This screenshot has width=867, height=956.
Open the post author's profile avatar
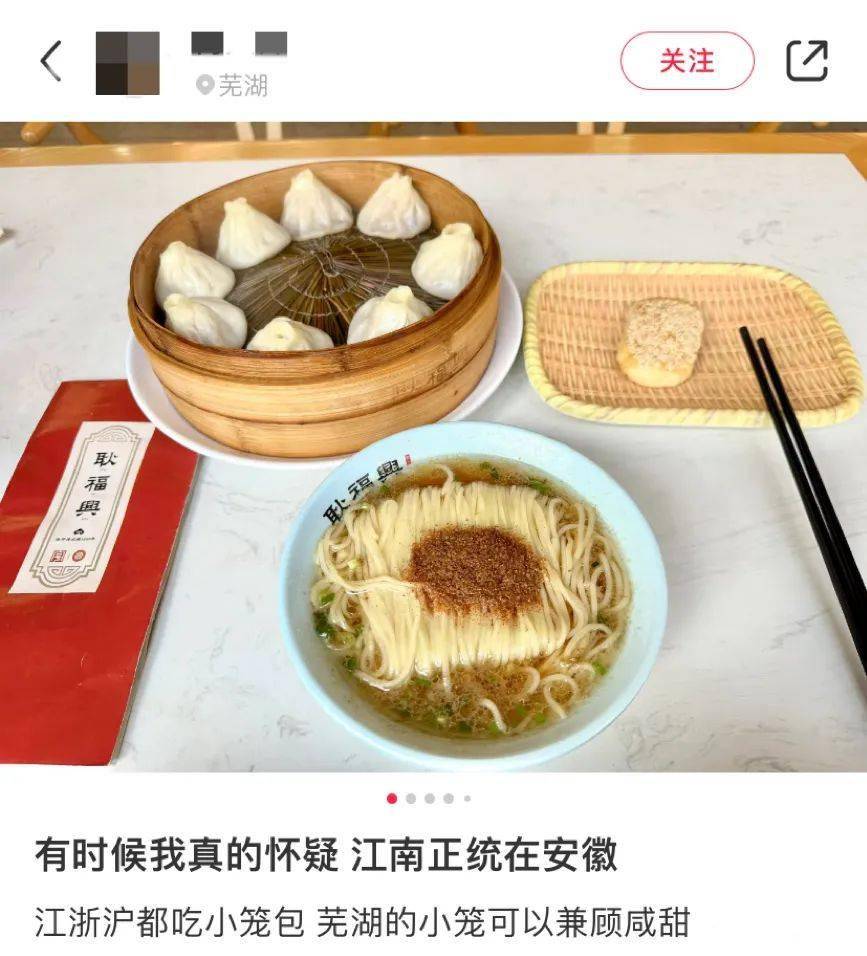tap(127, 63)
